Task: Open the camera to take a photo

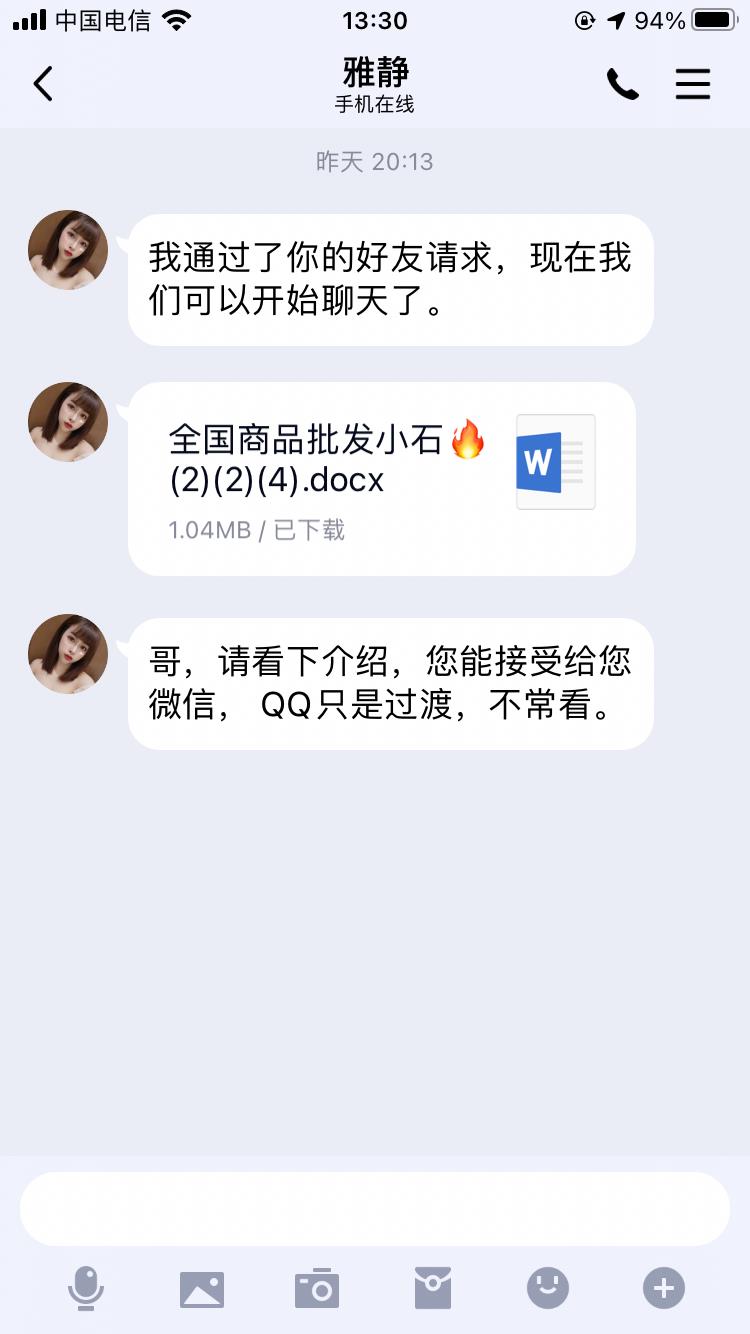Action: 317,1288
